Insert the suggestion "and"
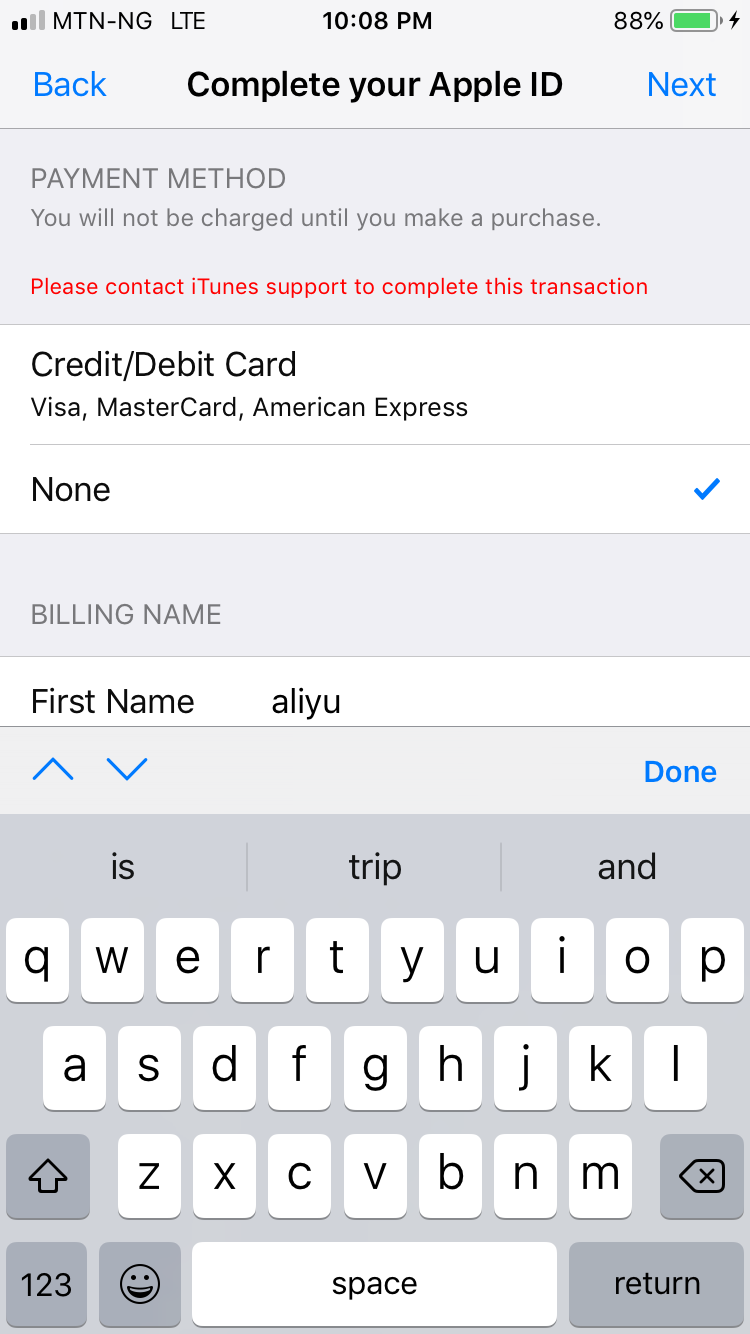Screen dimensions: 750x1334 click(x=627, y=867)
